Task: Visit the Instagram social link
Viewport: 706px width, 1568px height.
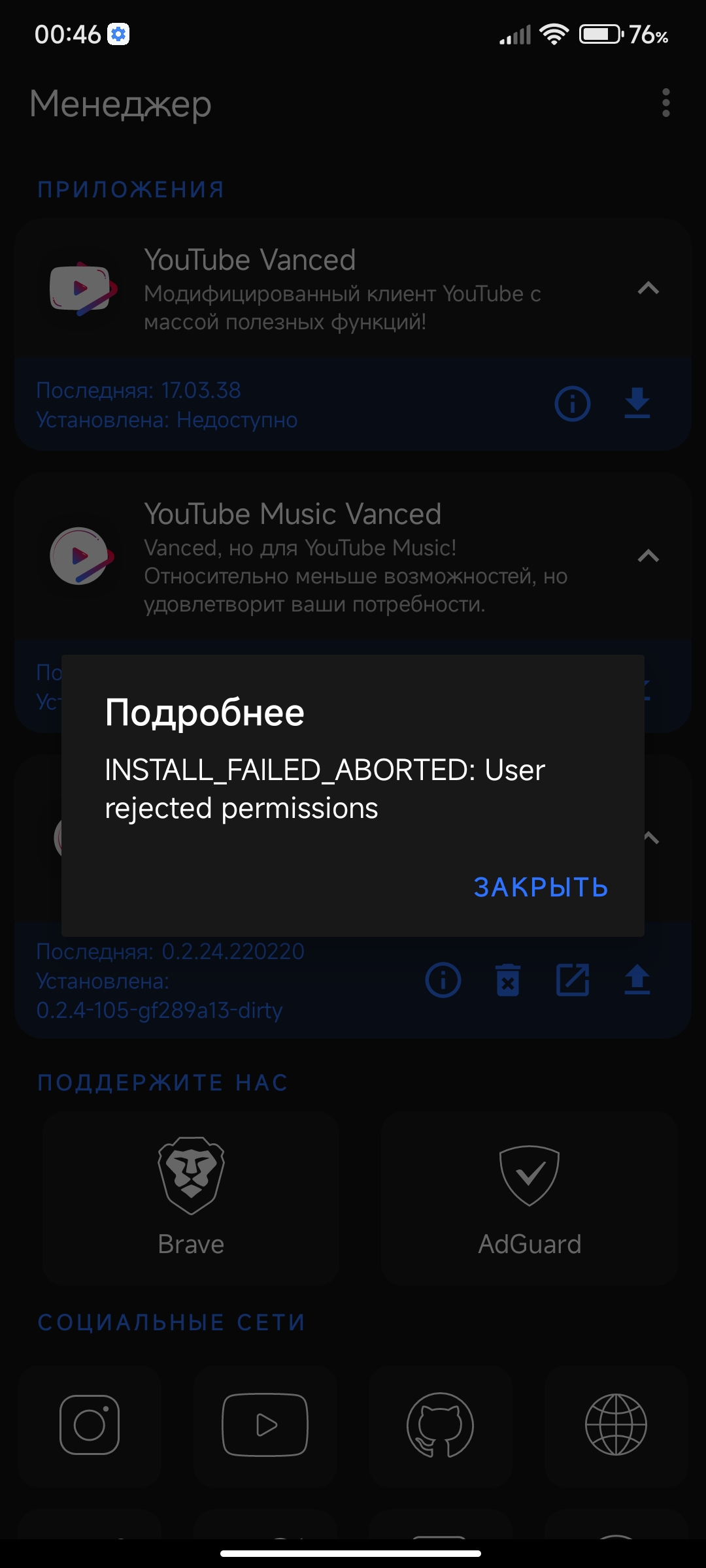Action: [x=90, y=1424]
